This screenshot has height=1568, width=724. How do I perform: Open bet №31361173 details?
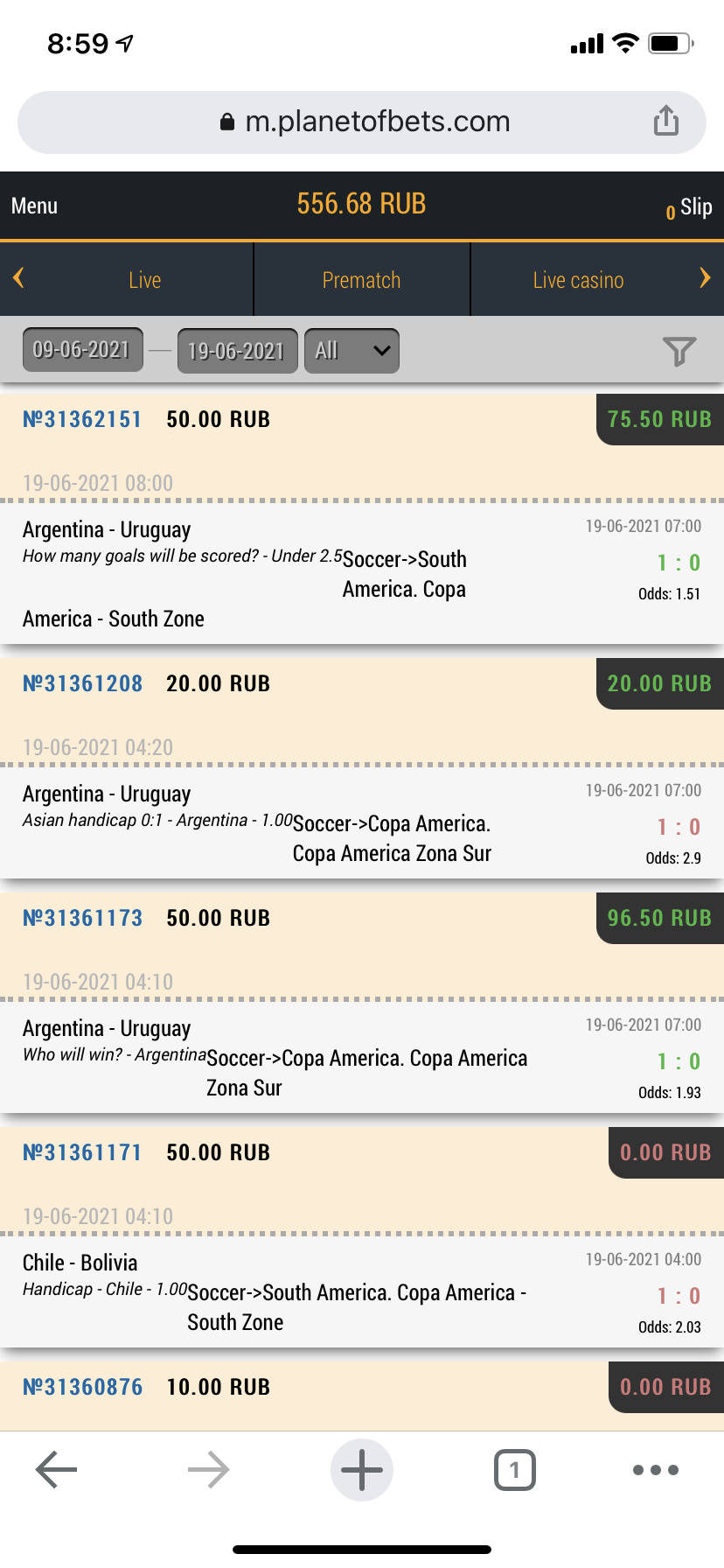pyautogui.click(x=82, y=919)
